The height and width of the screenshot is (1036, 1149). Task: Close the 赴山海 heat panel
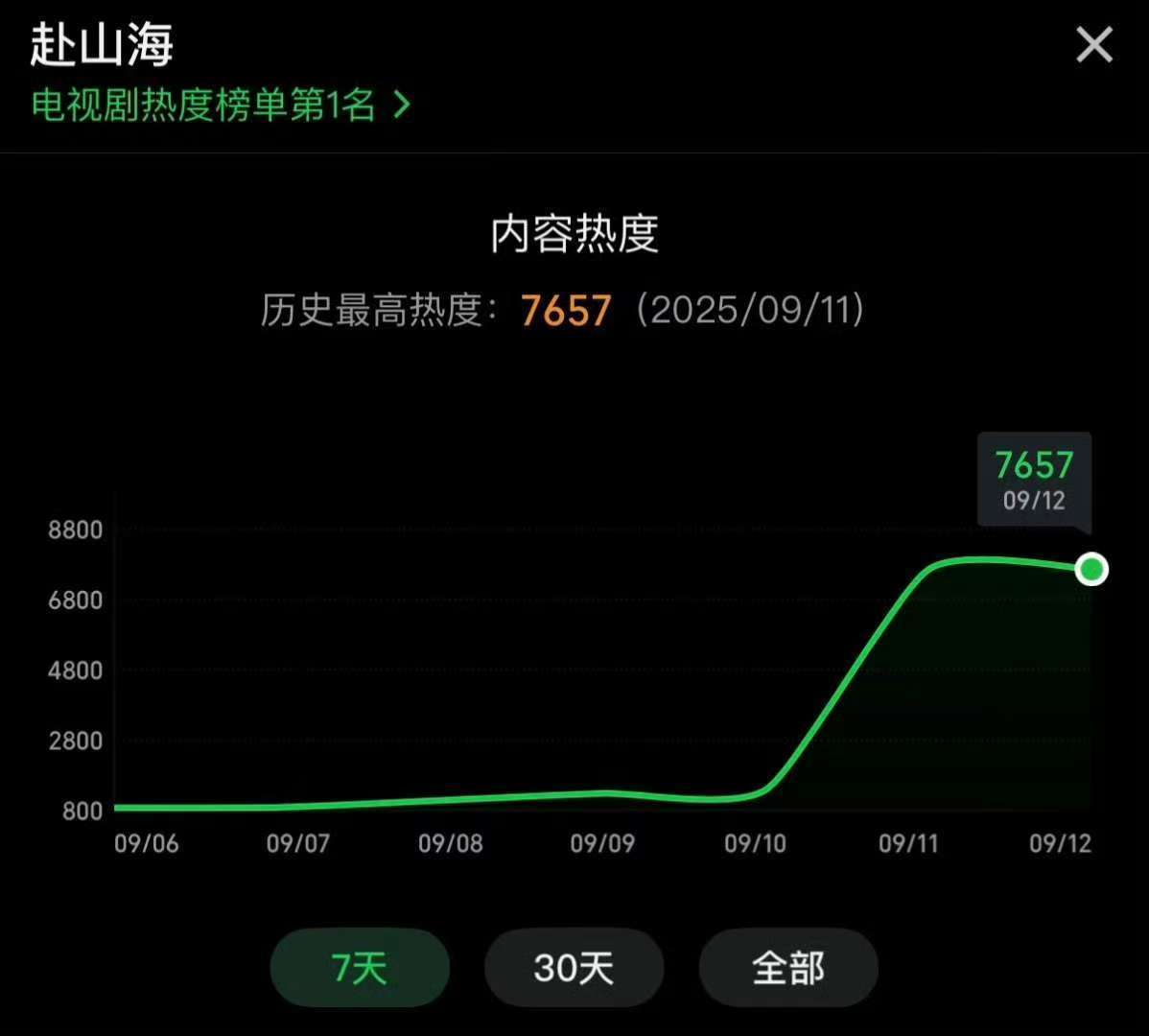coord(1093,45)
